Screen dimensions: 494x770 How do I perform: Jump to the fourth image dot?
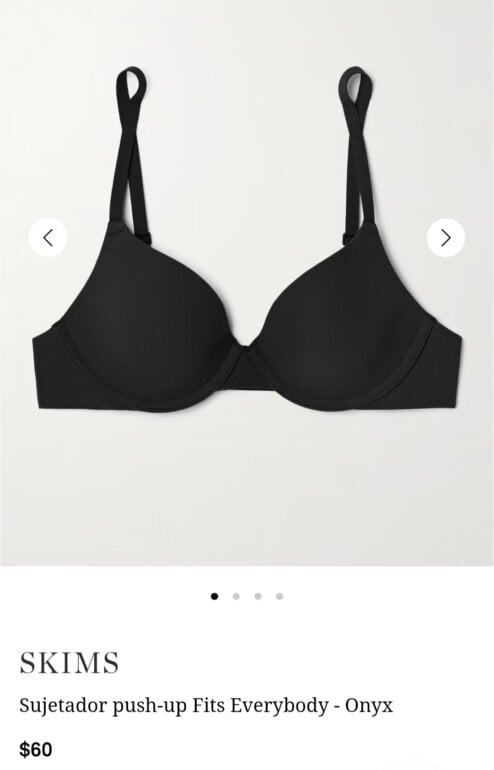coord(279,596)
